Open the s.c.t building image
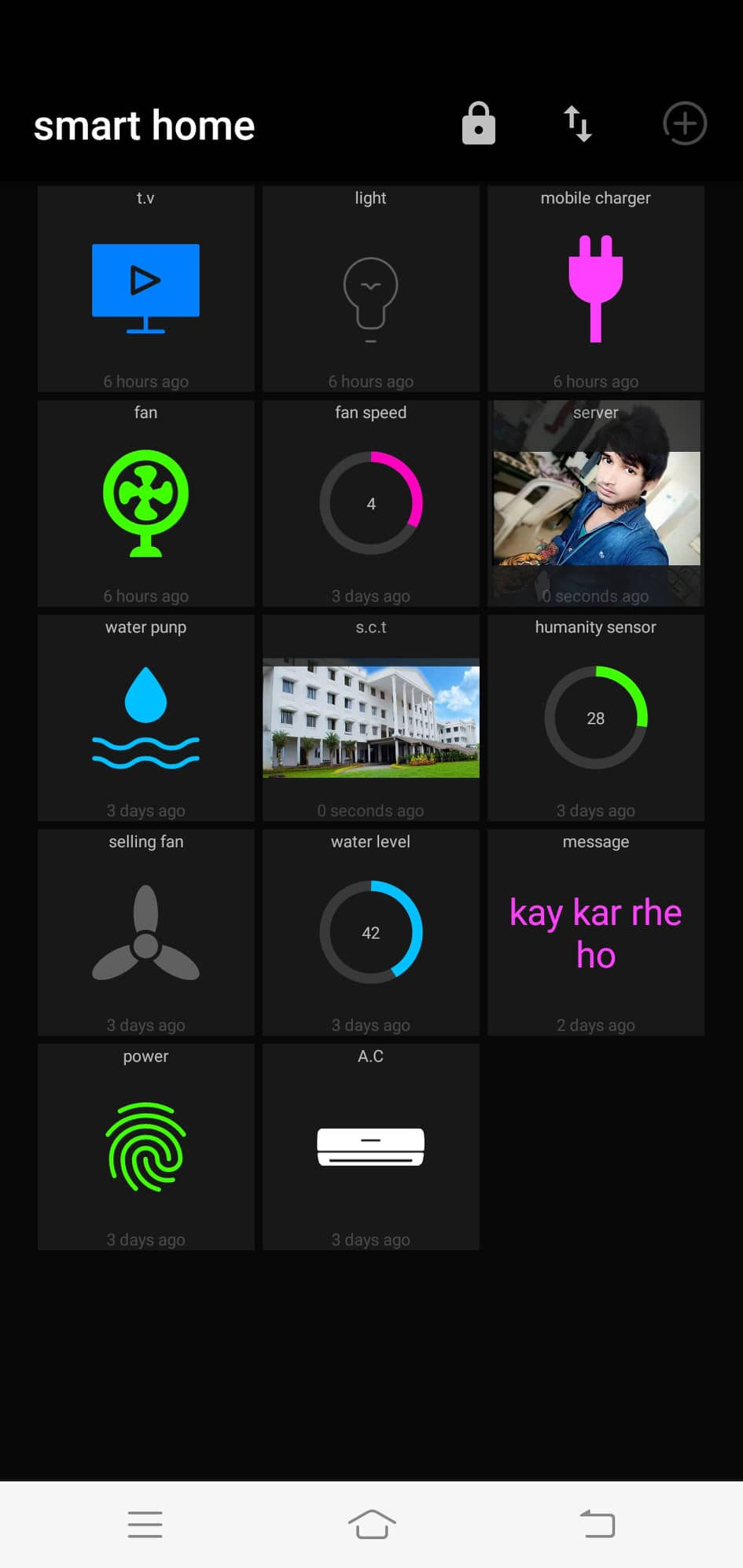 click(370, 718)
